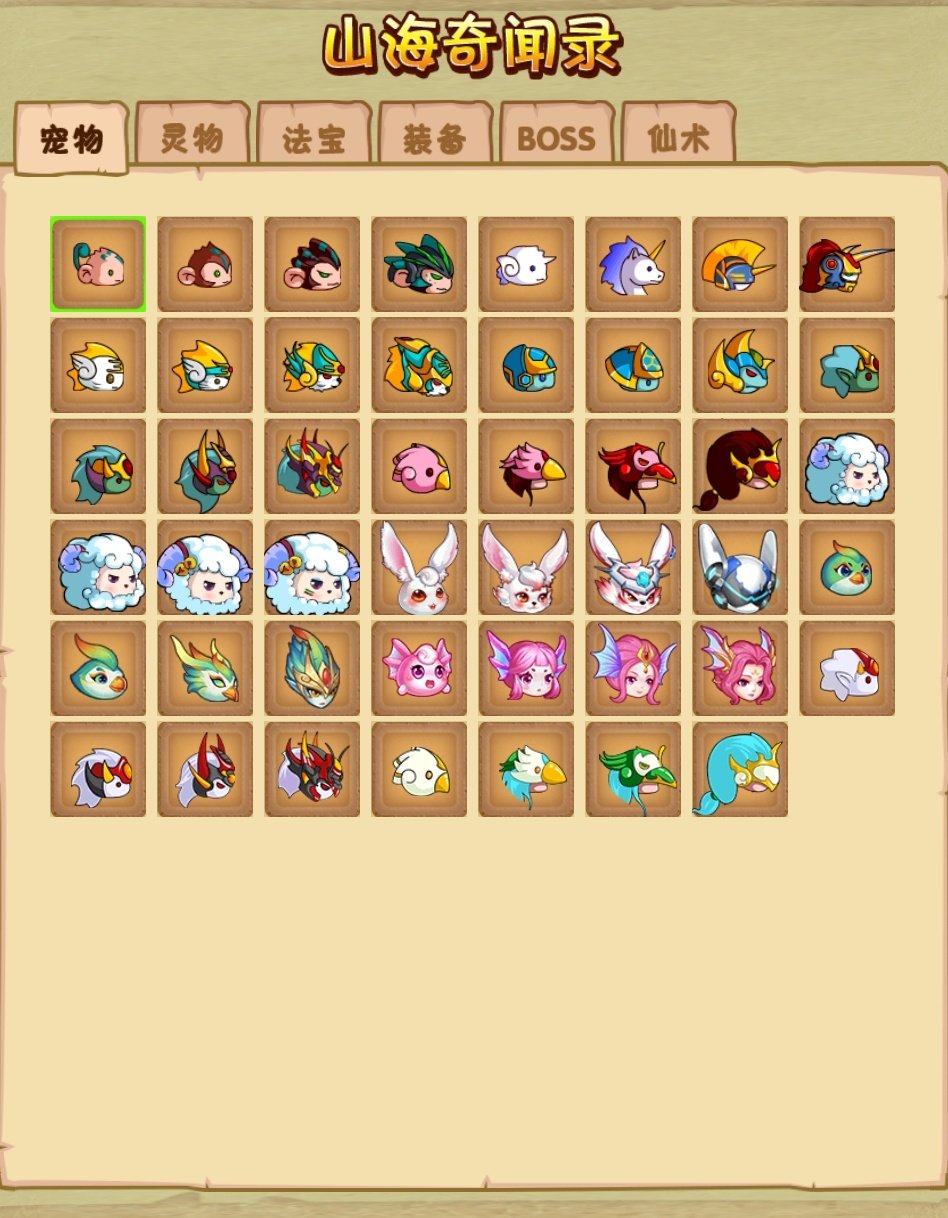Viewport: 948px width, 1218px height.
Task: Open the brown monkey face pet tile
Action: tap(205, 264)
